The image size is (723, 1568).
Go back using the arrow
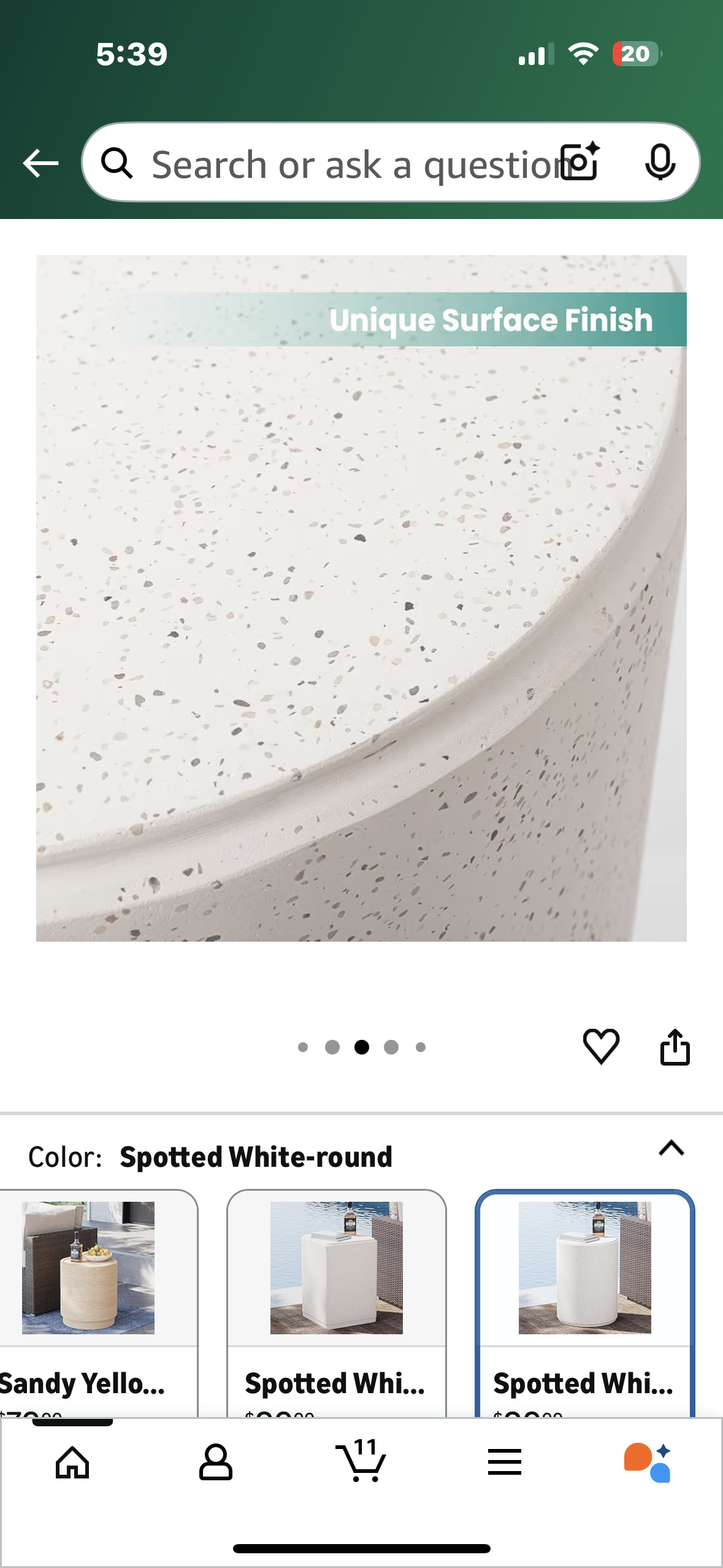(40, 163)
